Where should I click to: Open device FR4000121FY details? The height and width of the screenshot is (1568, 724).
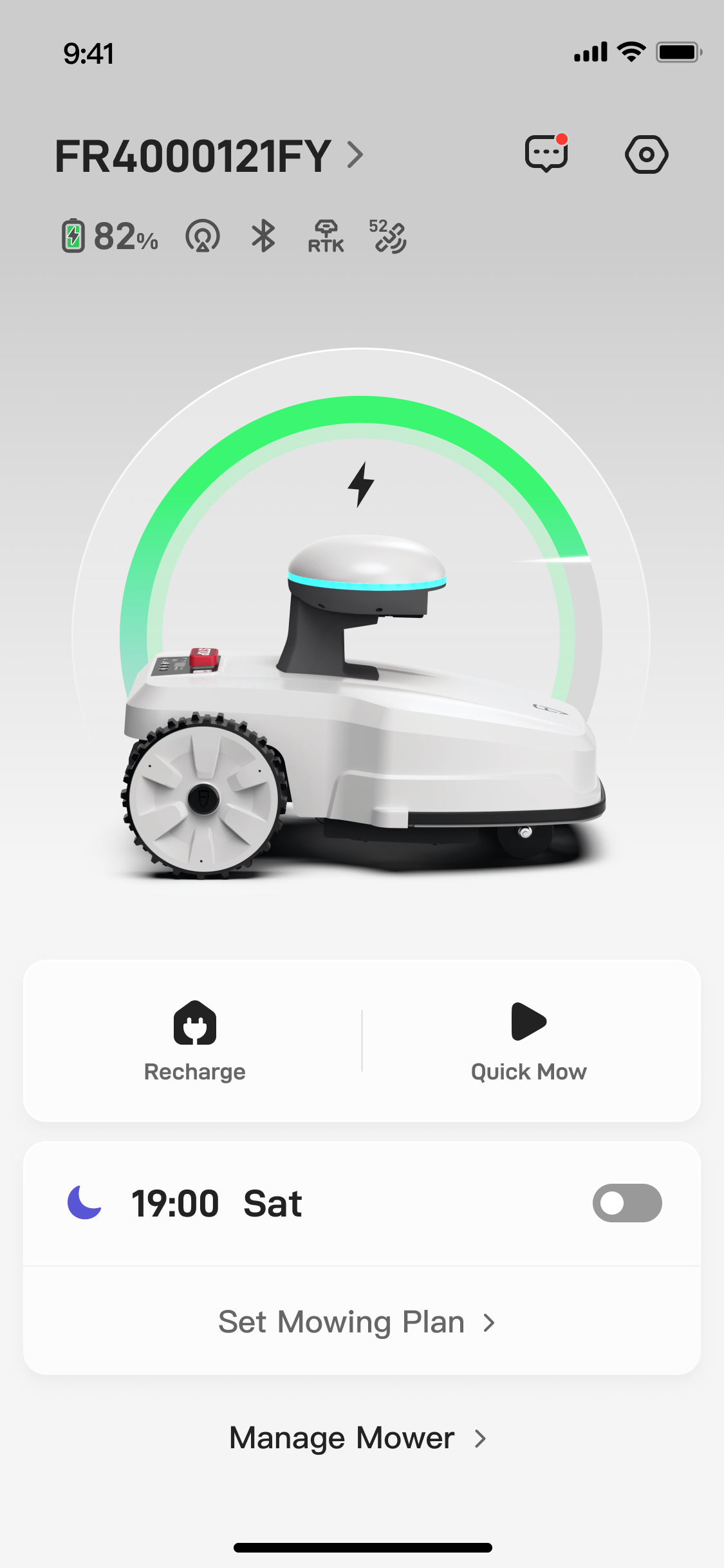pos(209,156)
